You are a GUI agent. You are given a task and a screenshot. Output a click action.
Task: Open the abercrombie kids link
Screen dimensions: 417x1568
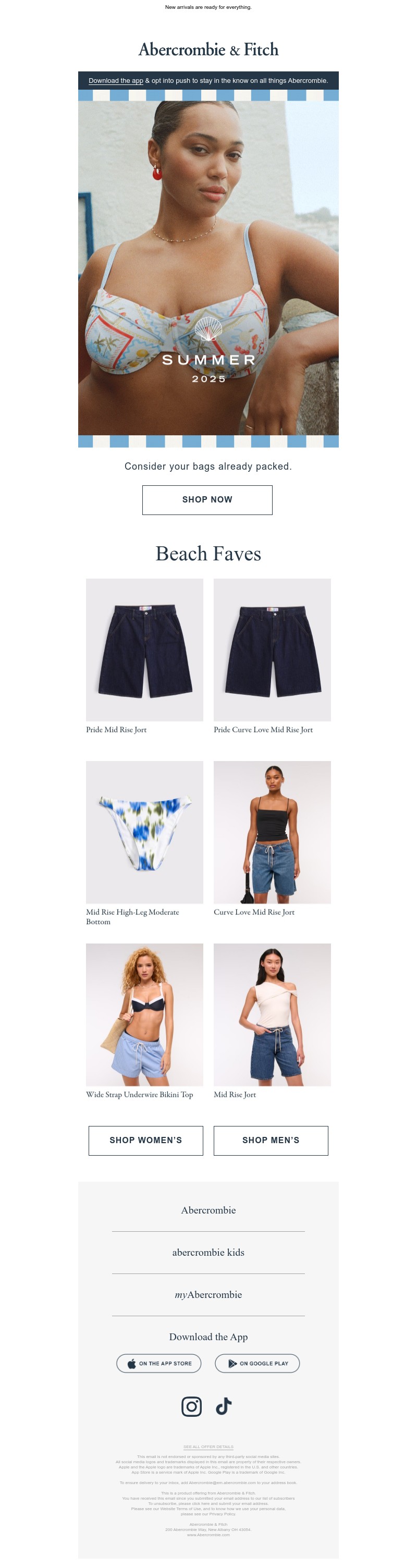(208, 1252)
